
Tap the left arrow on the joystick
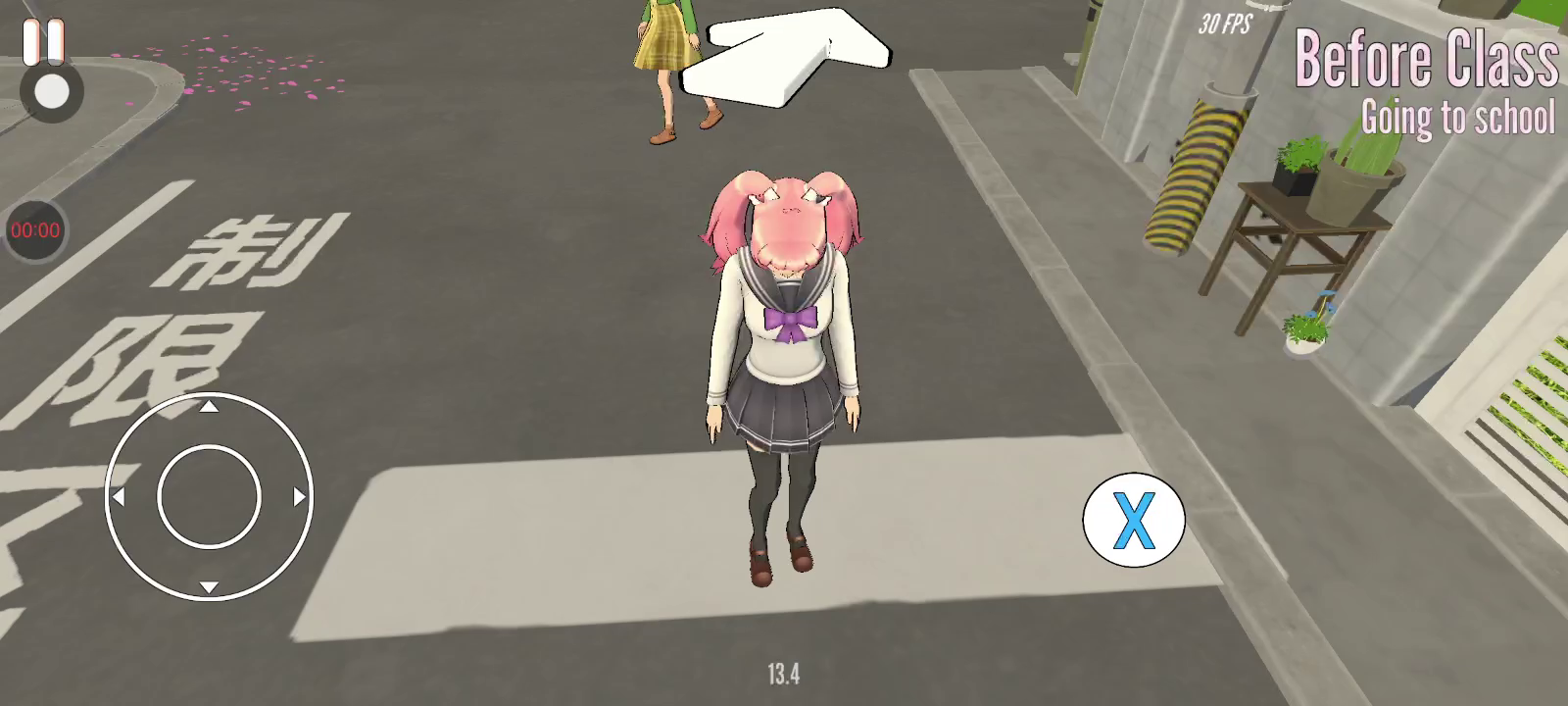coord(119,498)
